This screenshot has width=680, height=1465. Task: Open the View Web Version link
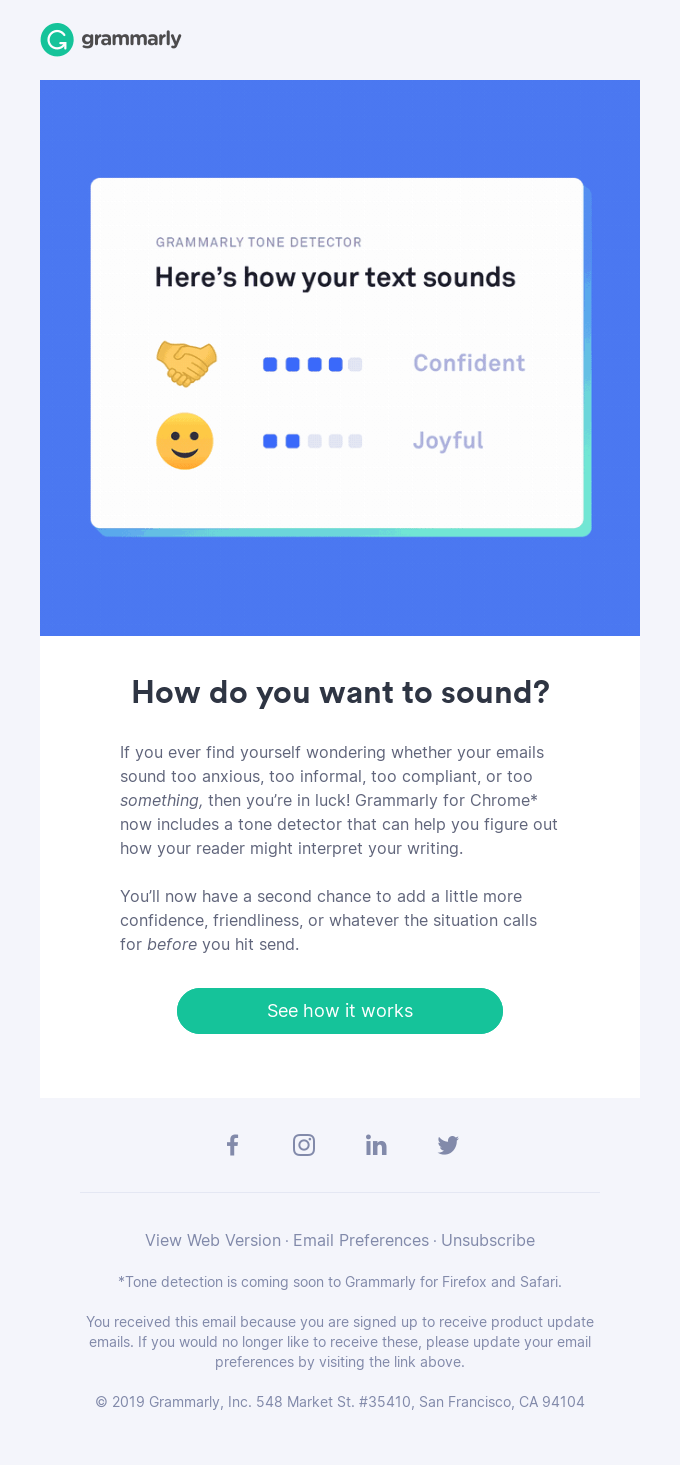point(213,1240)
